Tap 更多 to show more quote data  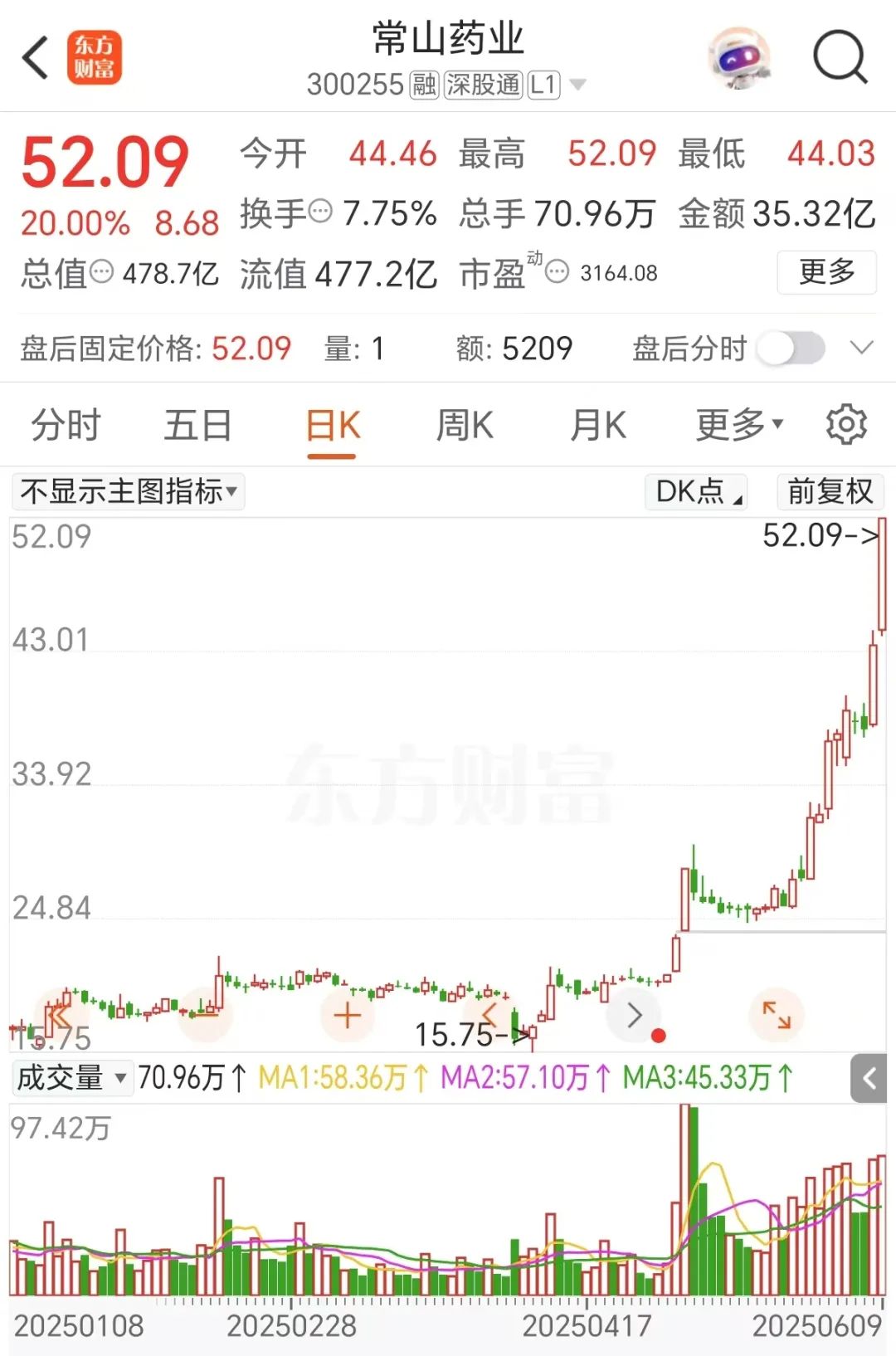826,272
